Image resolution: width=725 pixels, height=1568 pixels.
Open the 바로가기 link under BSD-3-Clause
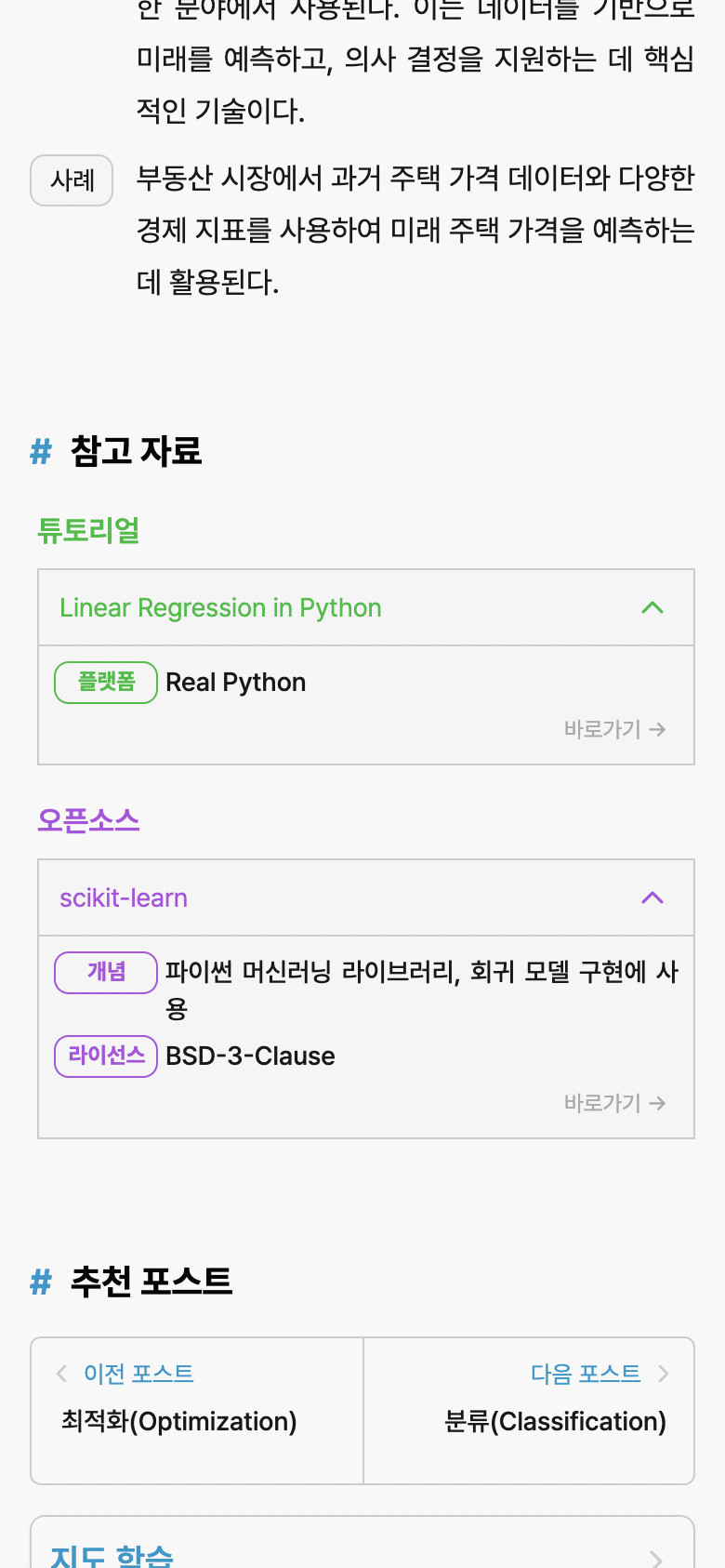[x=614, y=1103]
